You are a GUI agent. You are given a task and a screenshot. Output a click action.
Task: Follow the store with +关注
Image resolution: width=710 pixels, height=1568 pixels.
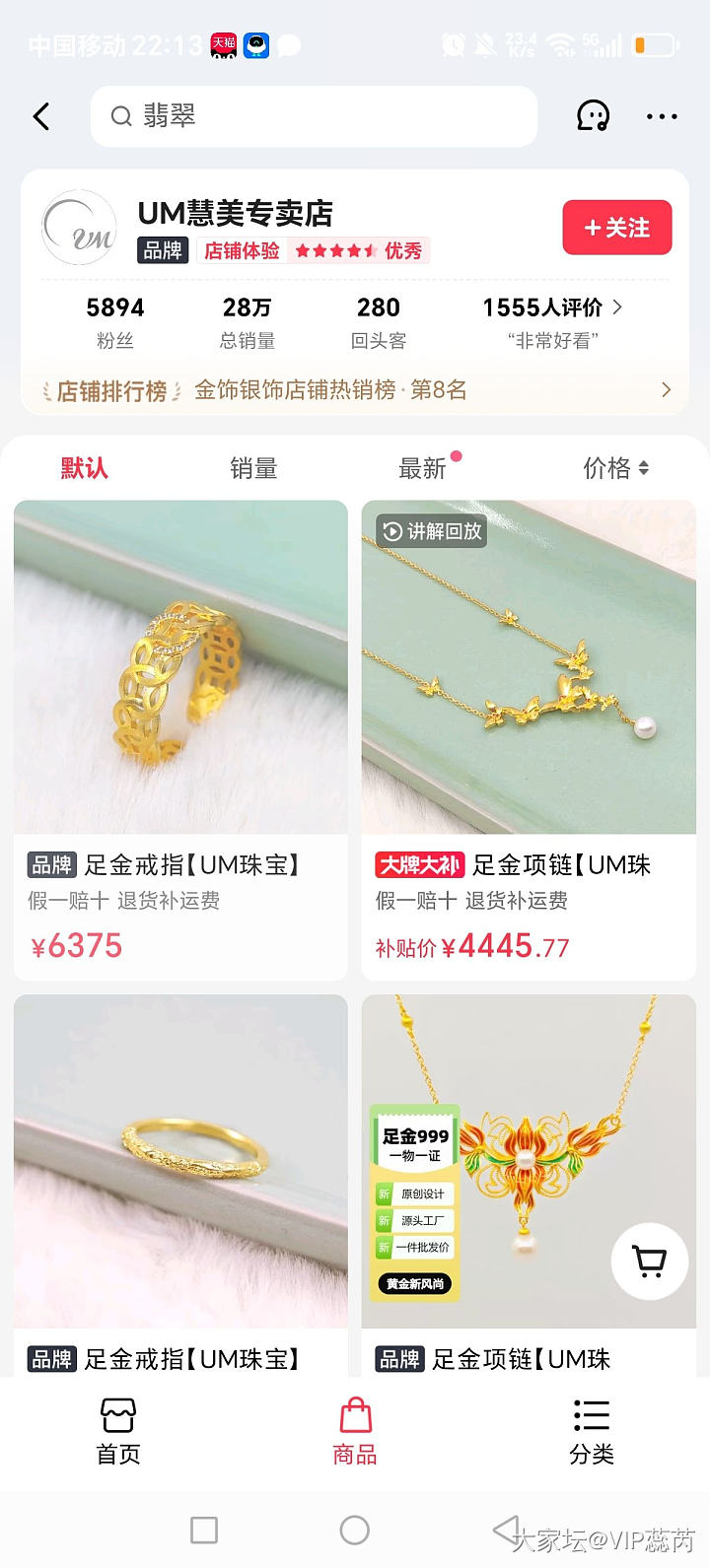[616, 228]
